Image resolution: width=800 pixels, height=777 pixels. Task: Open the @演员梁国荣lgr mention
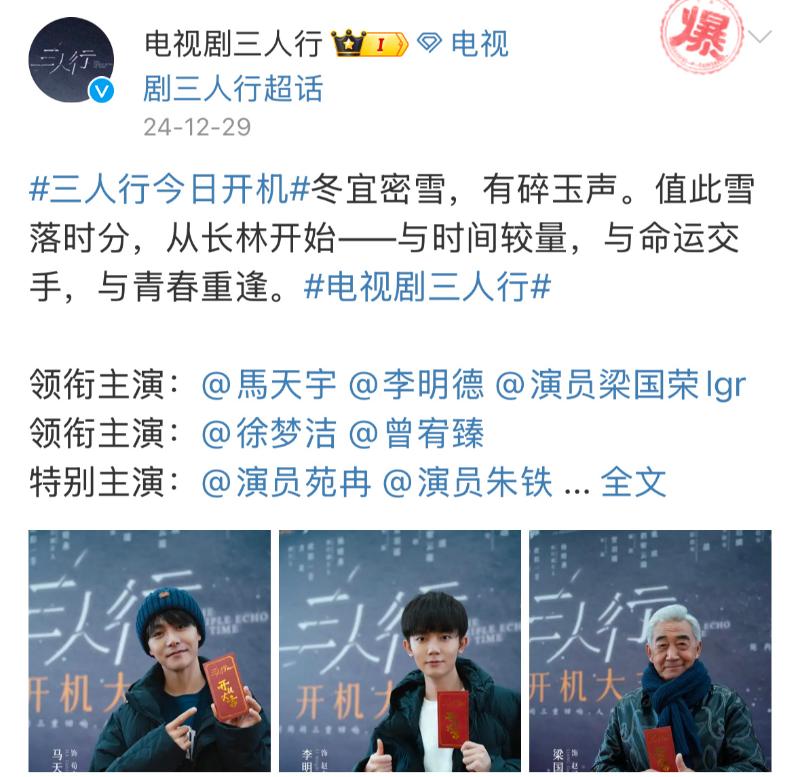[x=620, y=384]
